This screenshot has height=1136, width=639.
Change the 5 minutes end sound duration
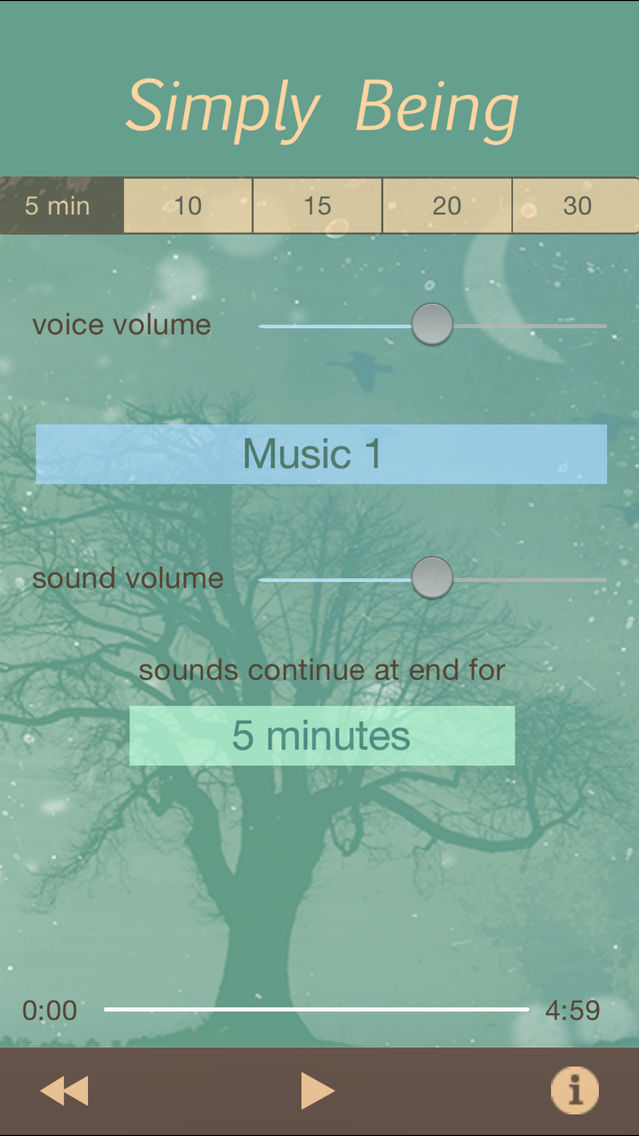pyautogui.click(x=321, y=736)
